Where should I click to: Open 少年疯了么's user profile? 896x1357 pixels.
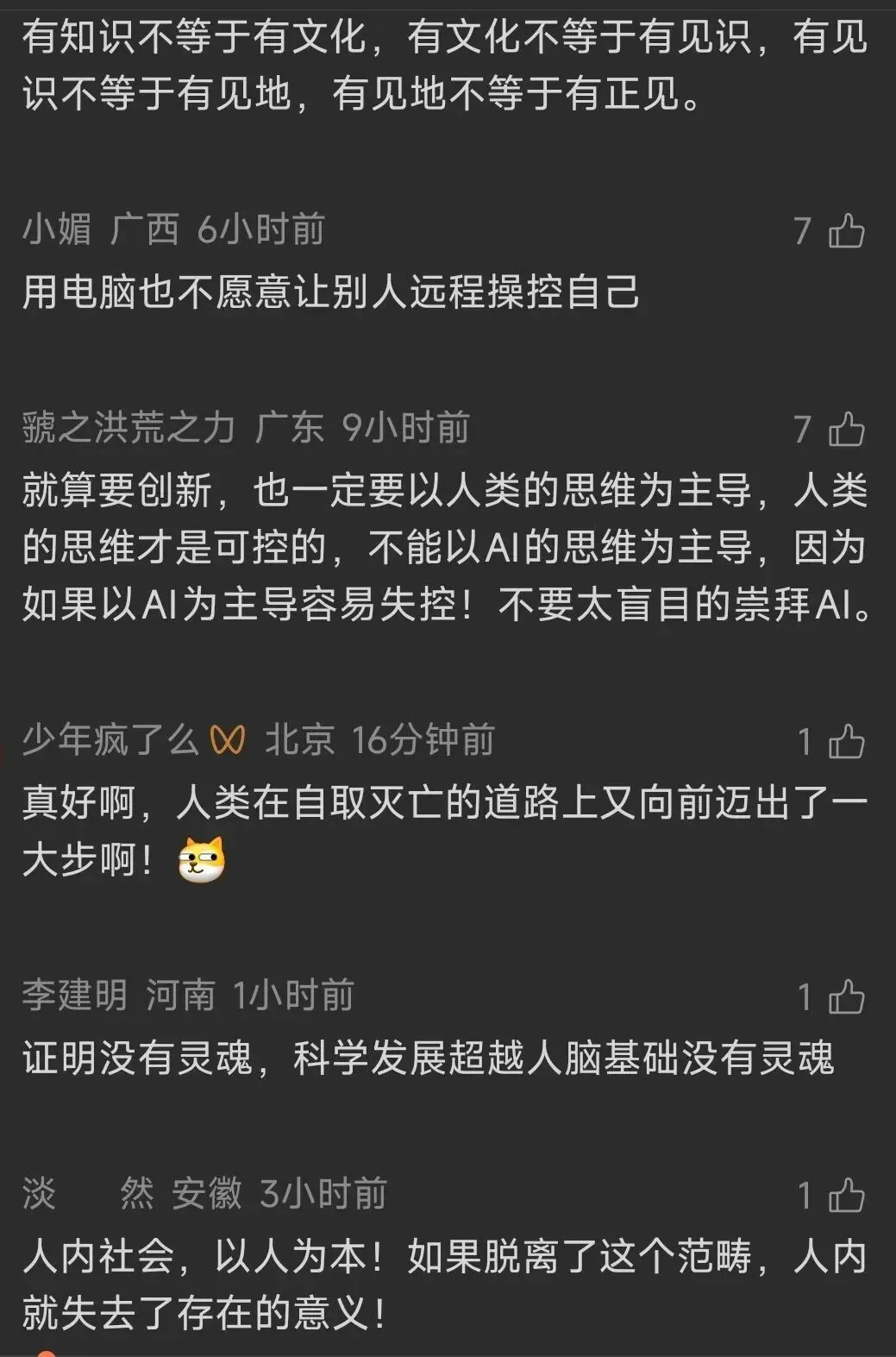[110, 740]
